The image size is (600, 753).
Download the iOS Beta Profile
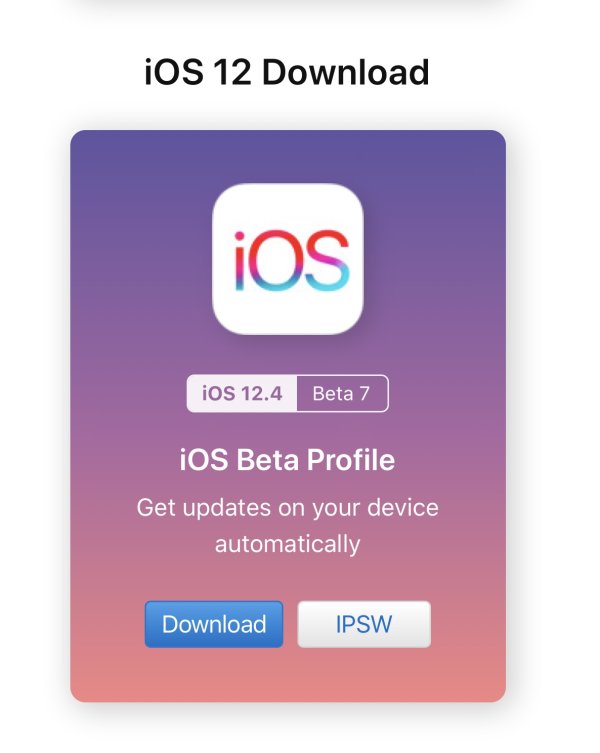pos(214,624)
